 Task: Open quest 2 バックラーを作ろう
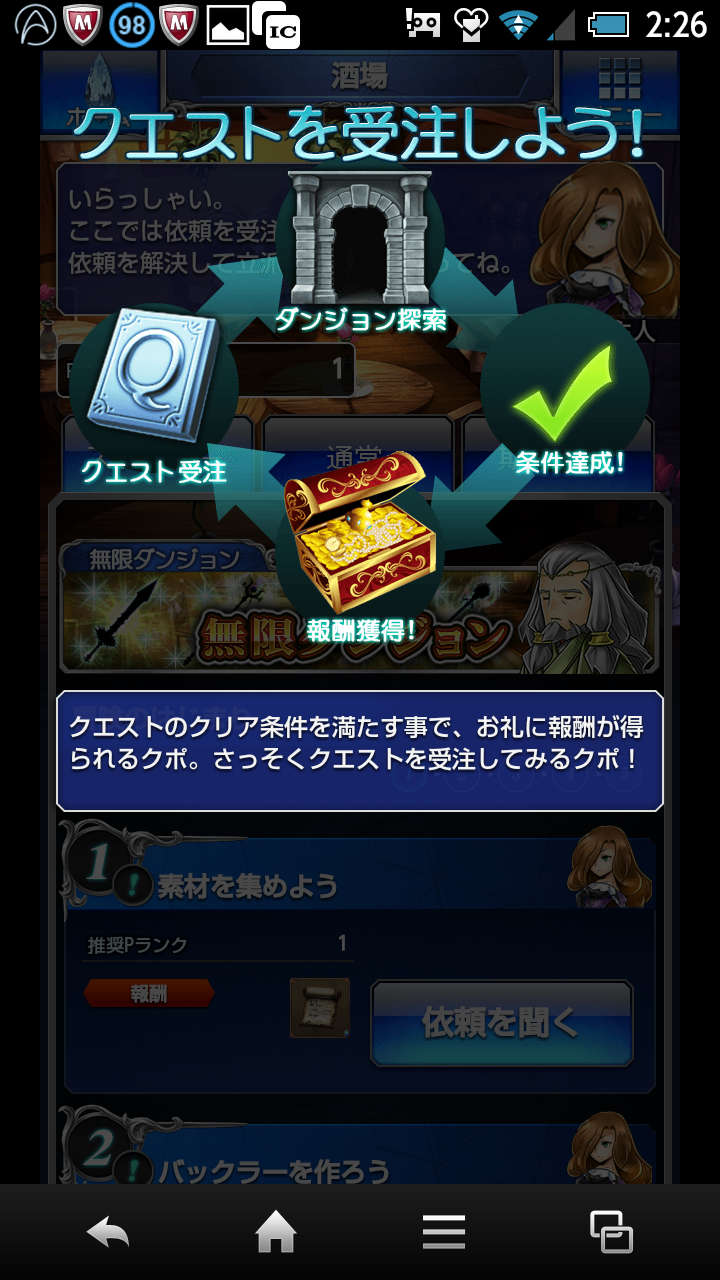(270, 1167)
